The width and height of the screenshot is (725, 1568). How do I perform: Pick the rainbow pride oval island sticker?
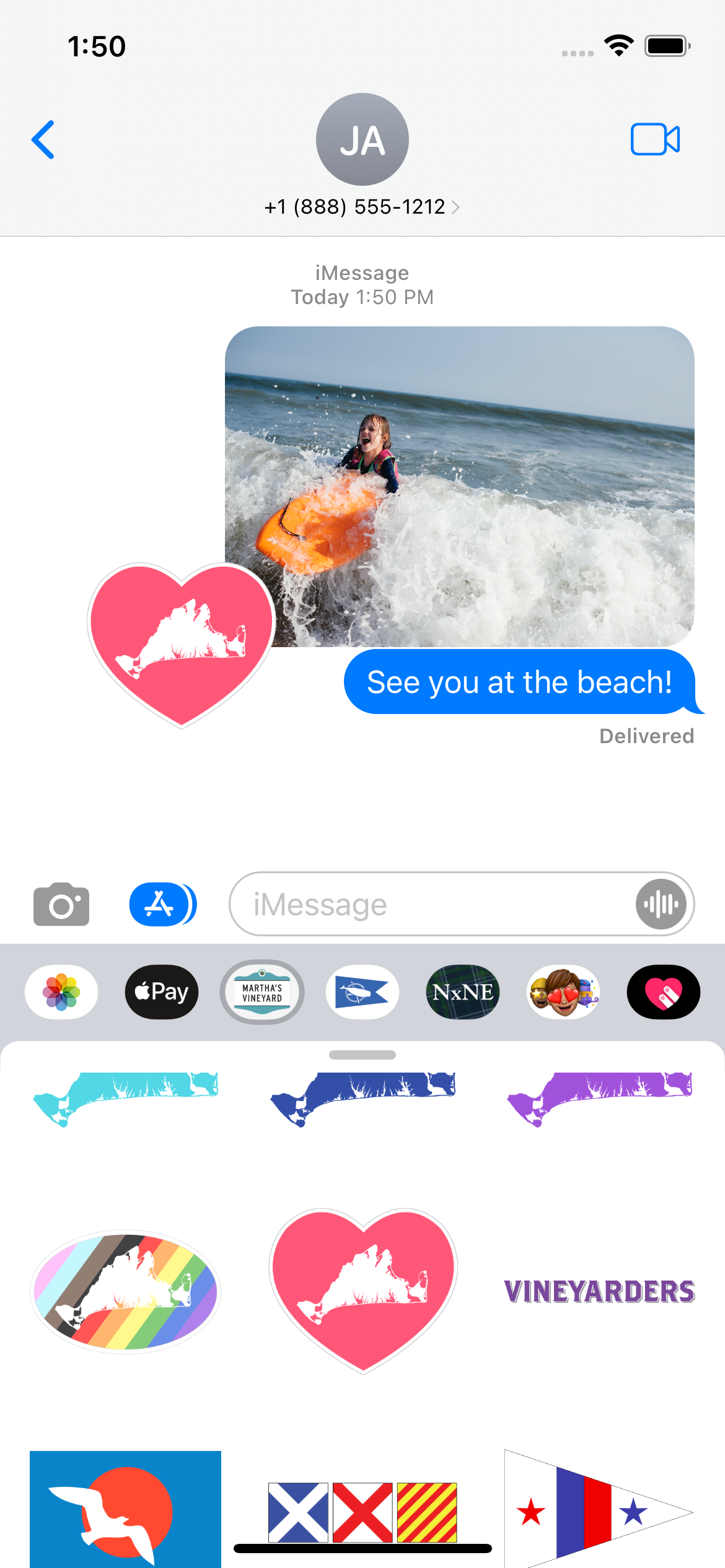coord(126,1291)
